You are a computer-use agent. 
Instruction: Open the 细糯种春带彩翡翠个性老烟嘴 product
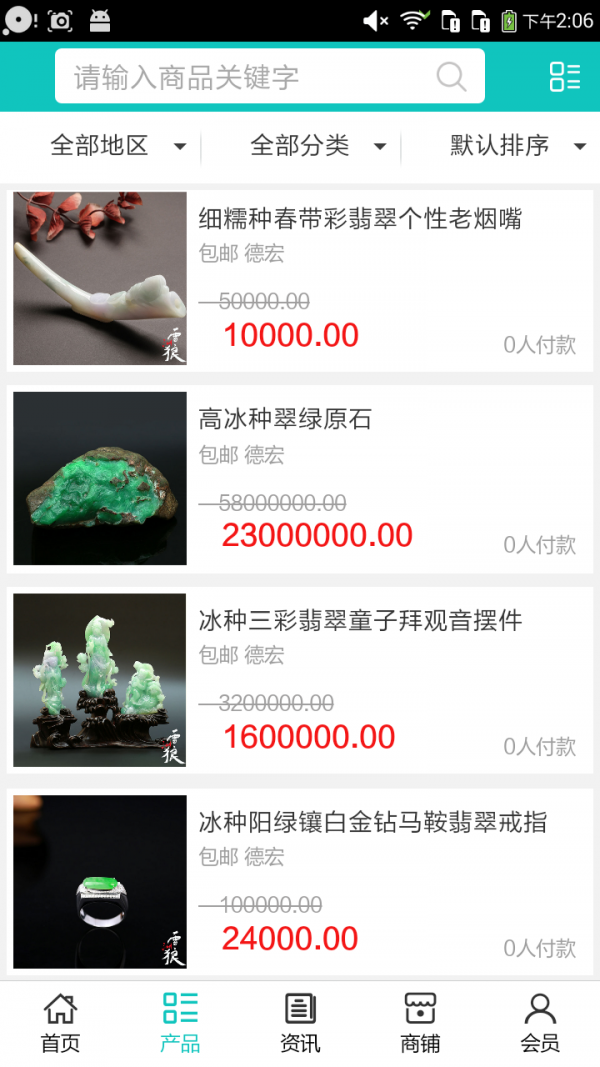(x=360, y=219)
